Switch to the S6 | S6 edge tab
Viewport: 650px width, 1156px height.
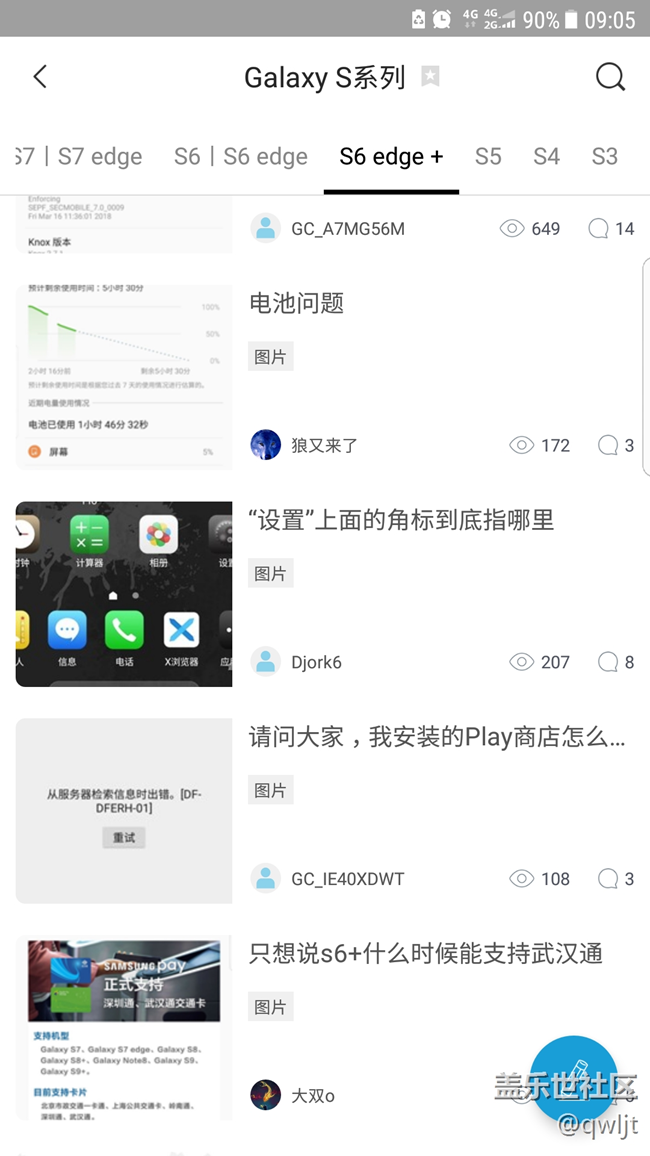[x=240, y=157]
